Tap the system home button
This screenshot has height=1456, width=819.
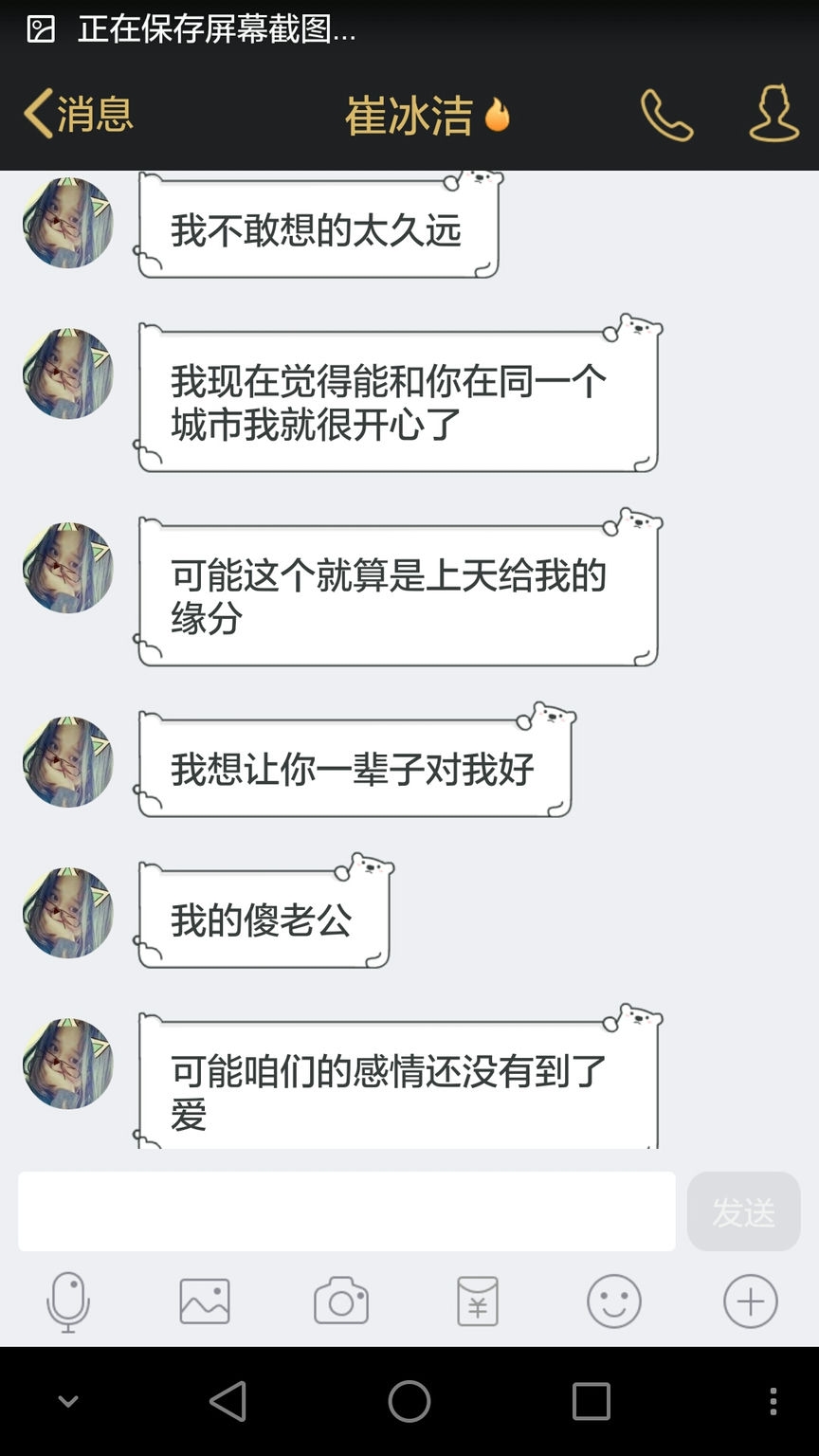pos(409,1400)
